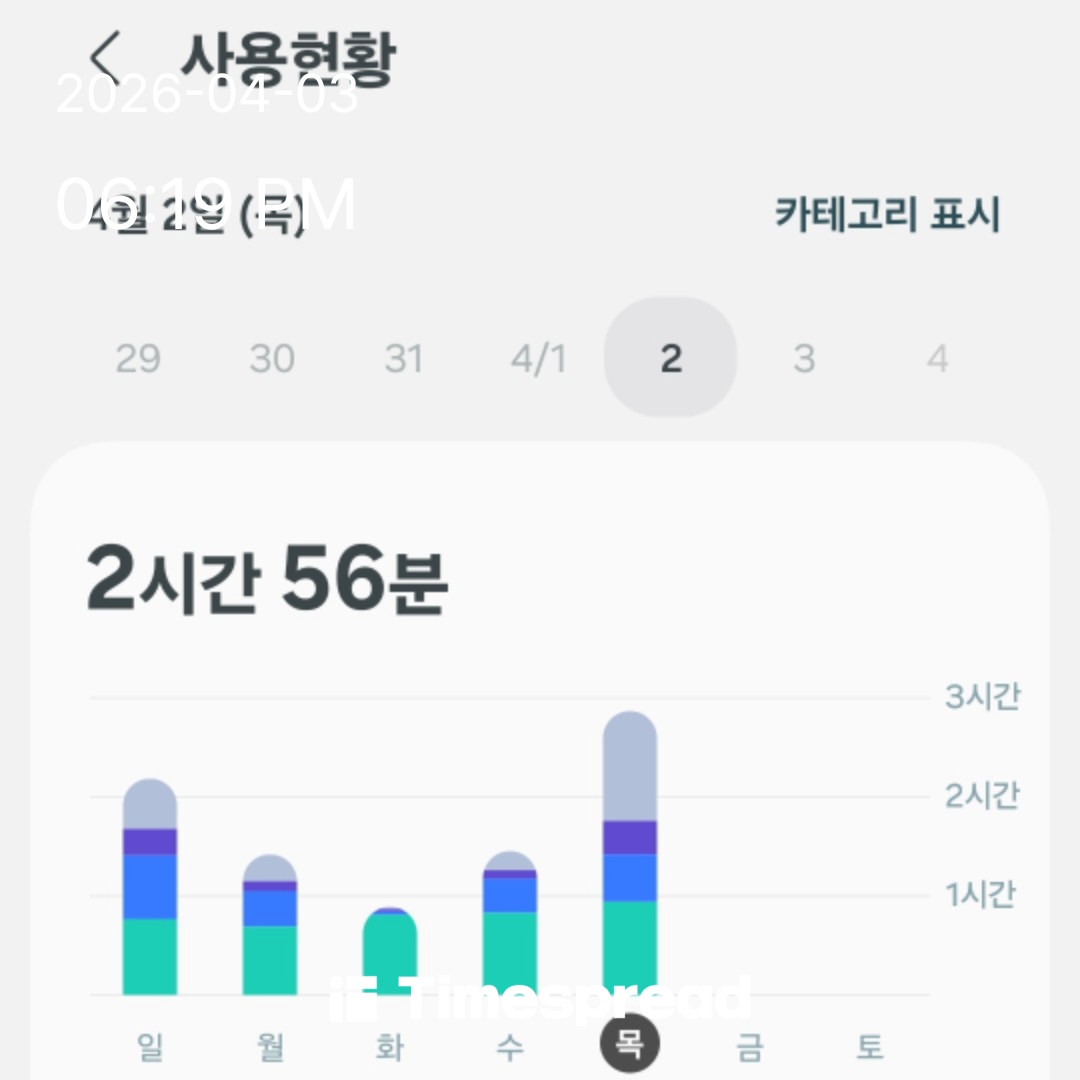The image size is (1080, 1080).
Task: Tap the 화 usage bar
Action: coord(390,952)
